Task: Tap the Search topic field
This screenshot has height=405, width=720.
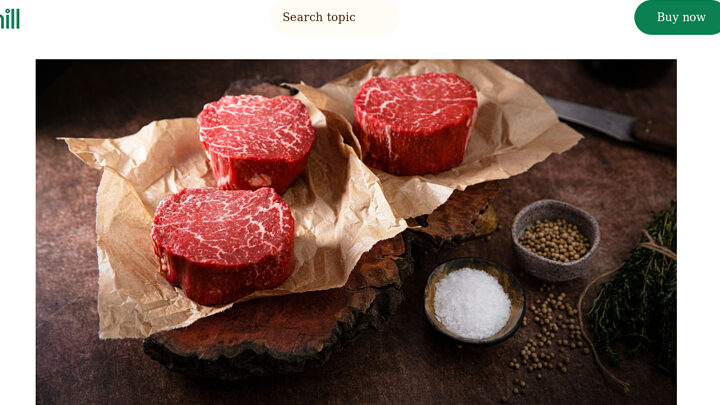Action: (x=334, y=17)
